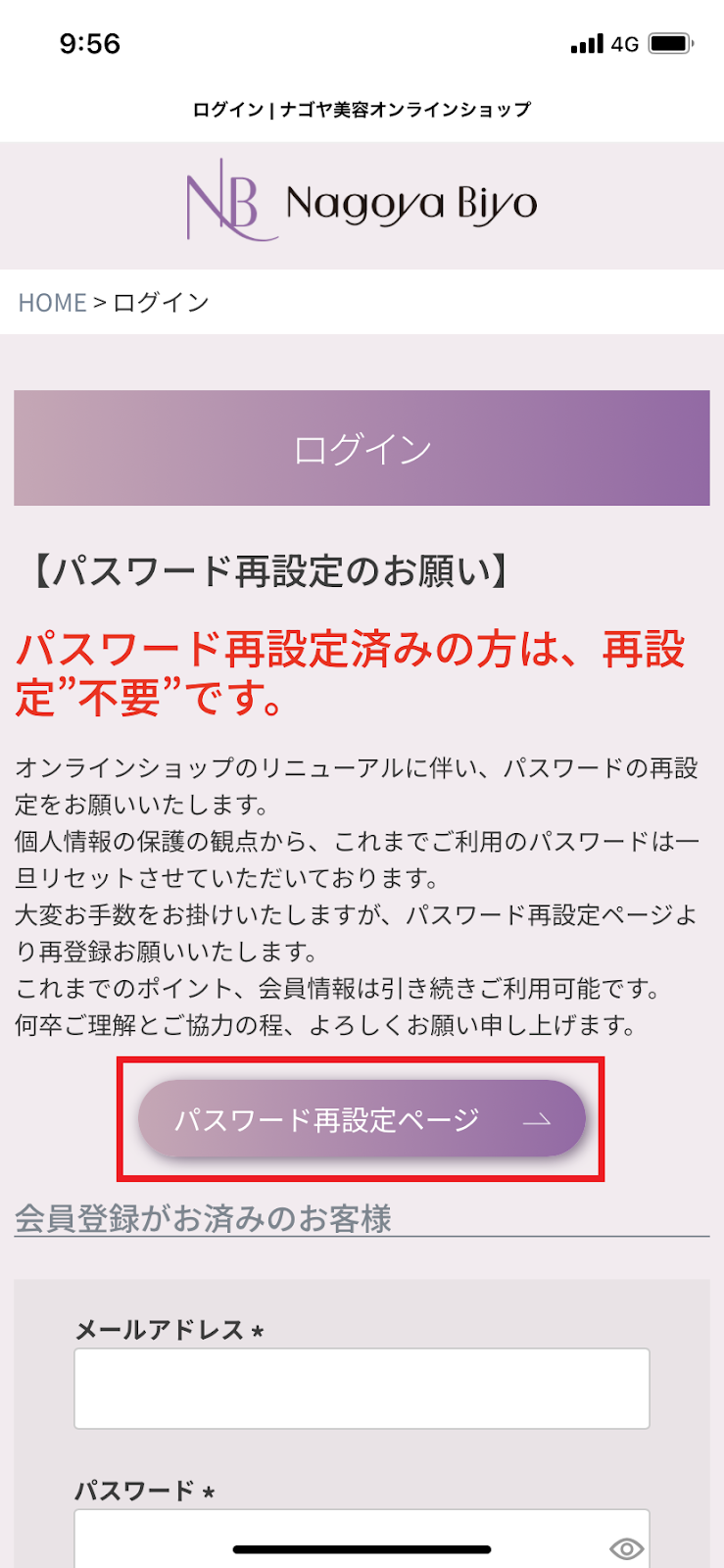This screenshot has width=724, height=1568.
Task: Go to HOME via breadcrumb link
Action: click(52, 303)
